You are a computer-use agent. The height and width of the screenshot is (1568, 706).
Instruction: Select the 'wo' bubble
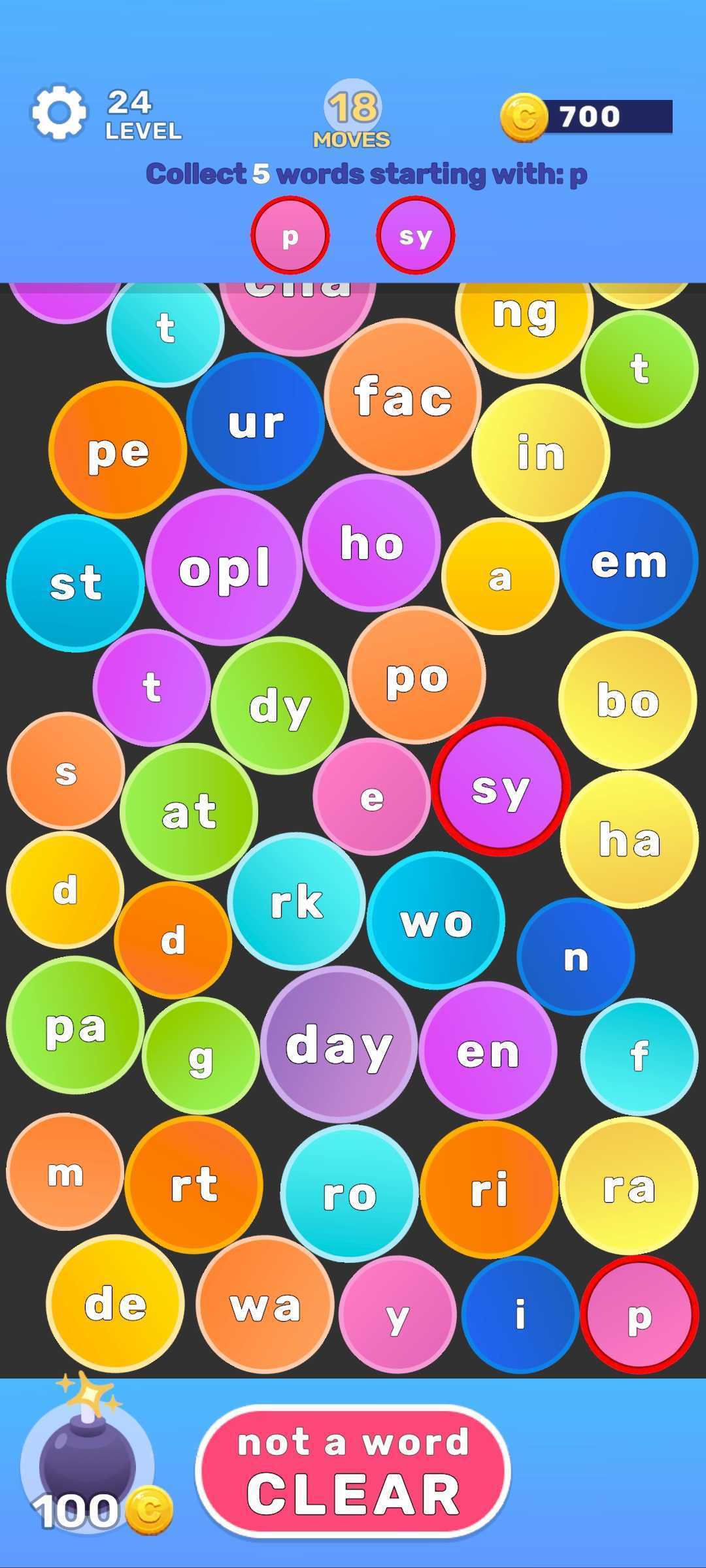click(x=435, y=920)
